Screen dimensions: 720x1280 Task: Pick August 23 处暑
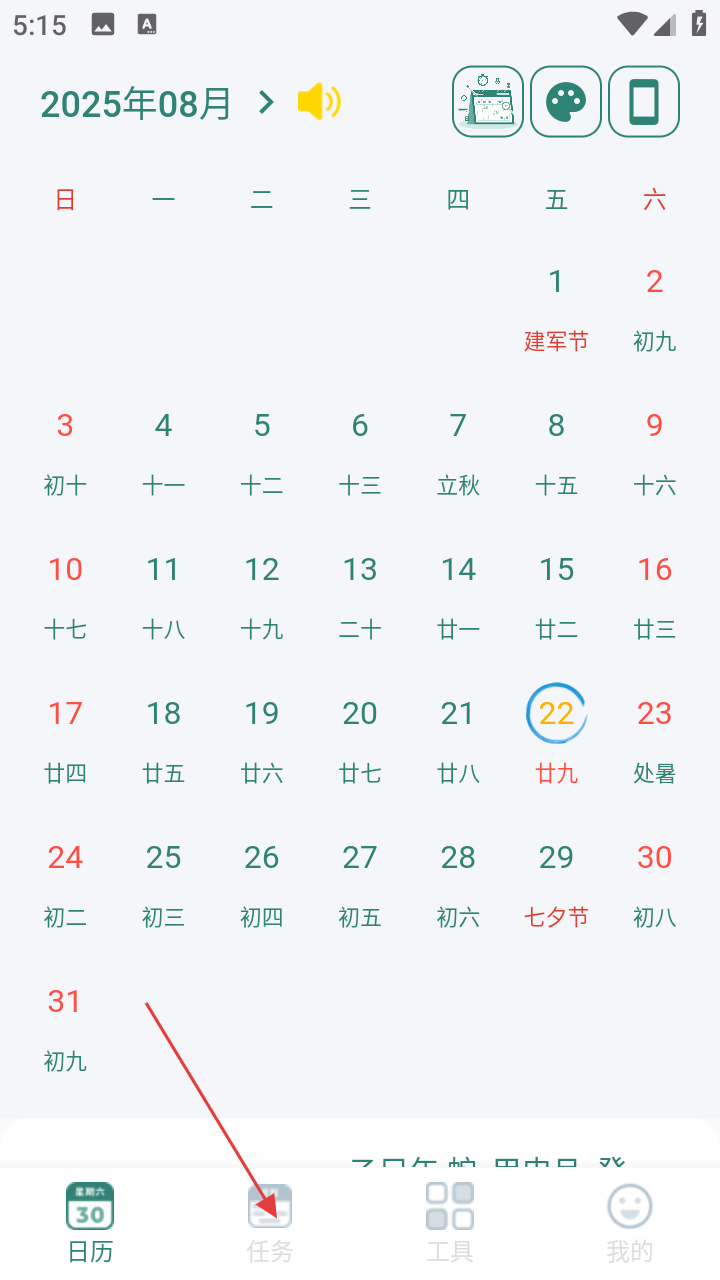point(654,740)
